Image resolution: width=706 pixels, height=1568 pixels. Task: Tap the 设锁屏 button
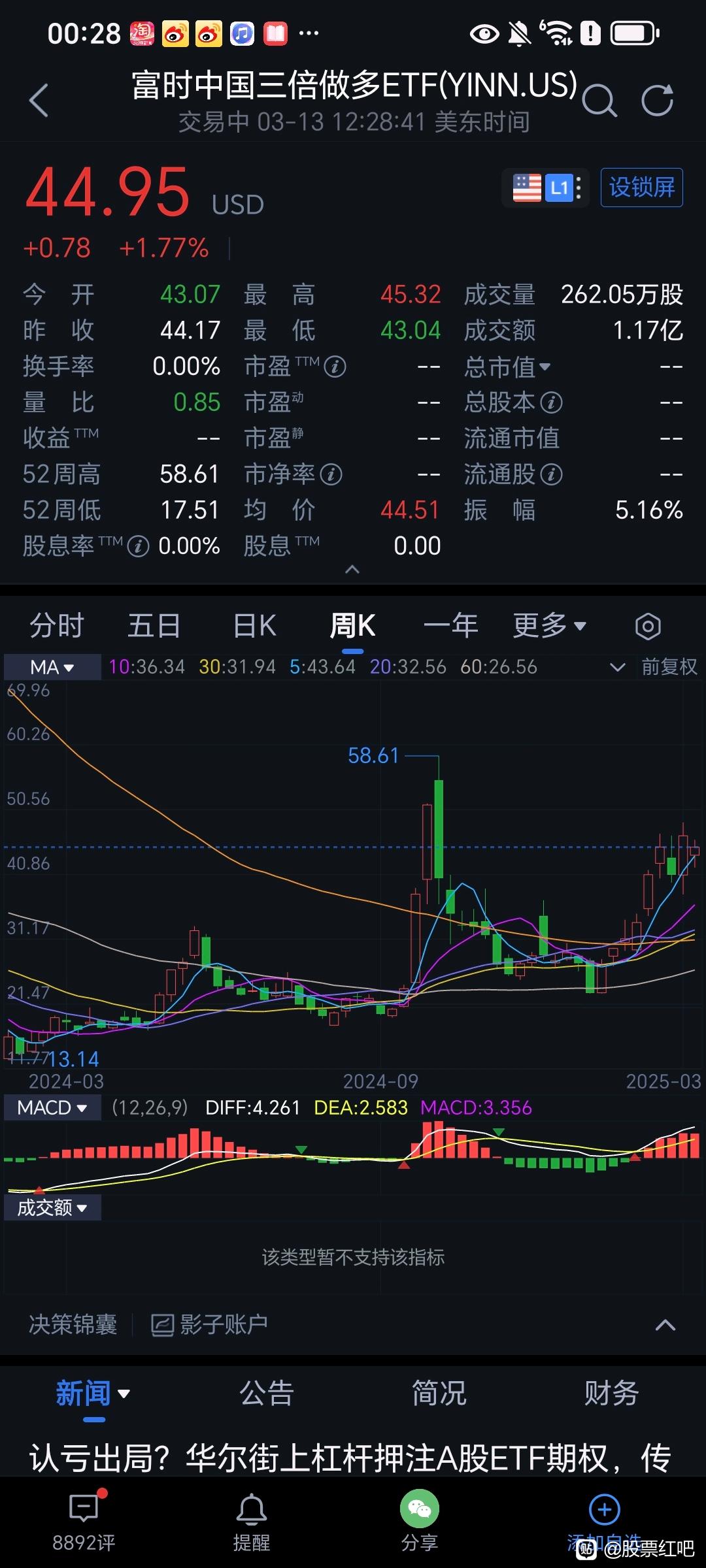coord(641,188)
